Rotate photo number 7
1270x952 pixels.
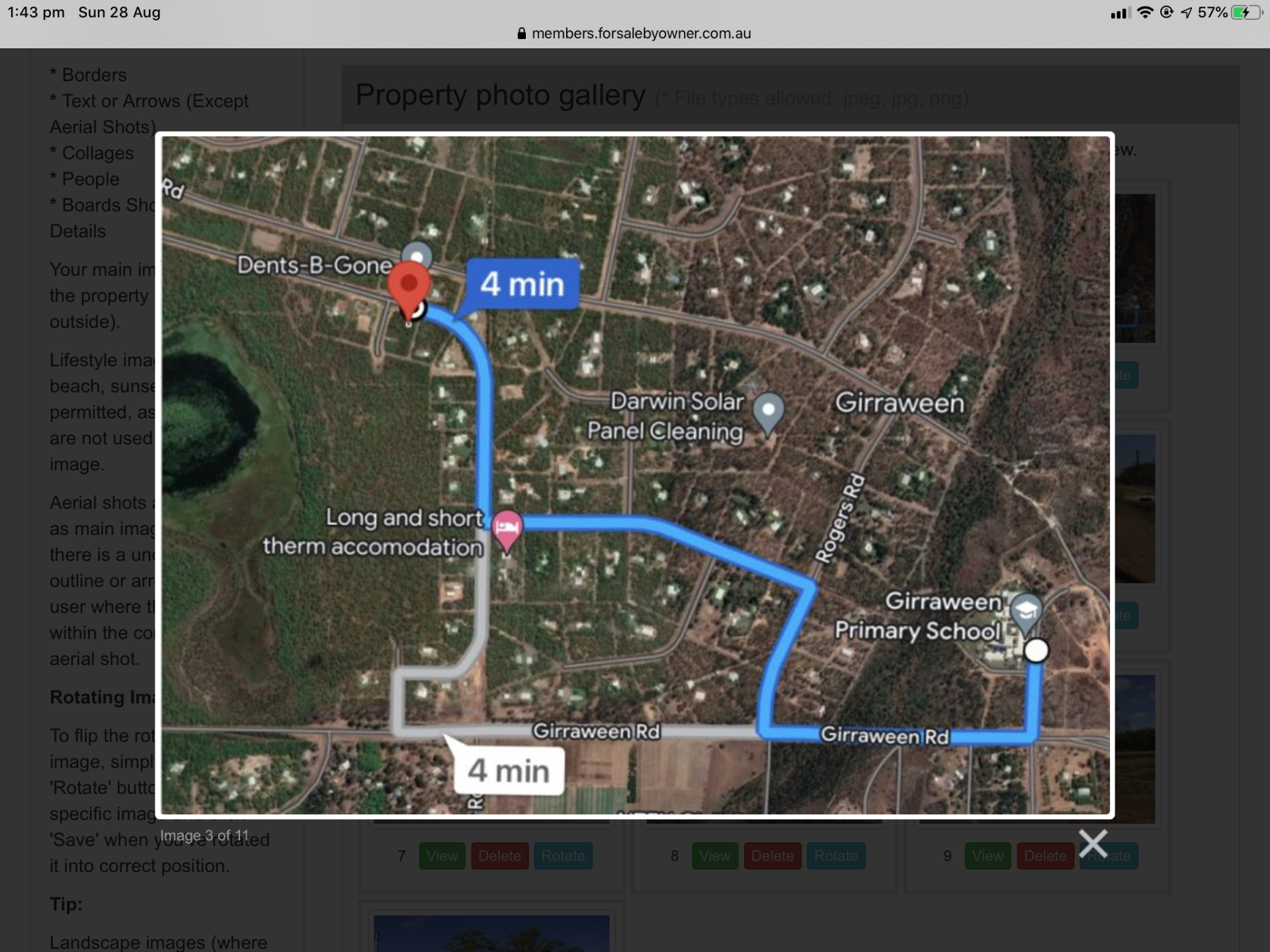tap(563, 856)
